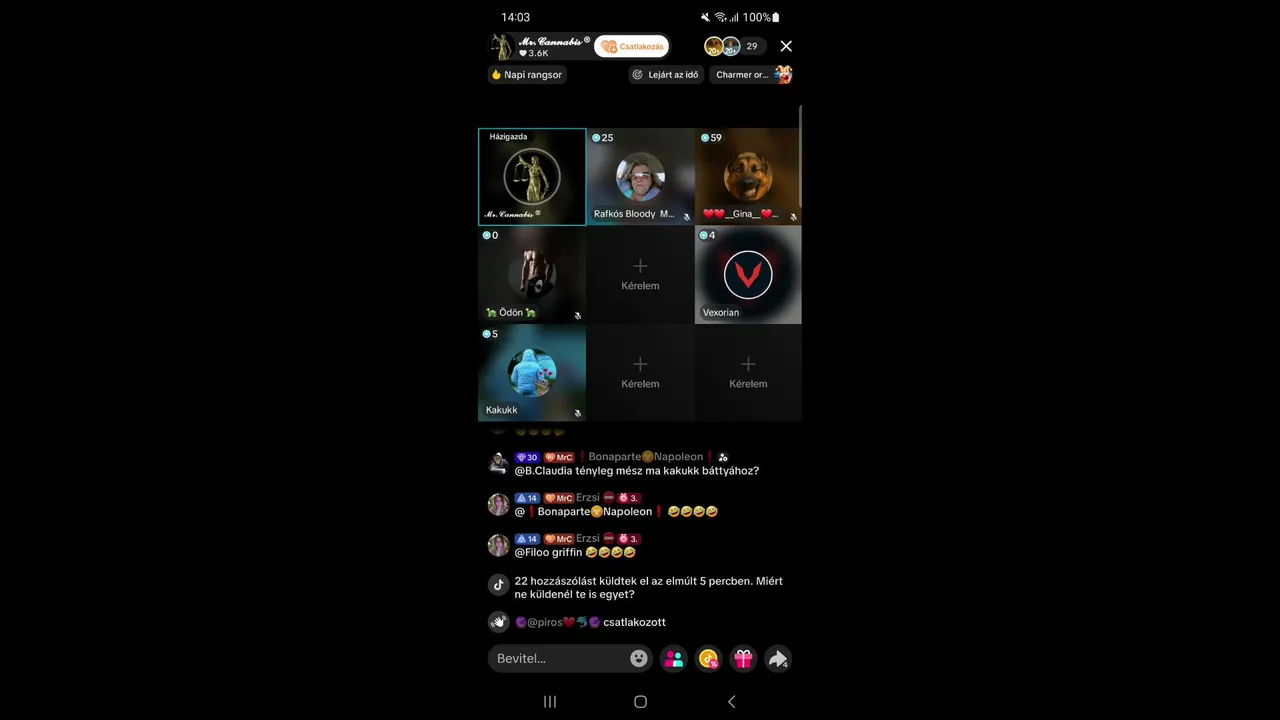Open the gift box icon
The height and width of the screenshot is (720, 1280).
click(743, 658)
